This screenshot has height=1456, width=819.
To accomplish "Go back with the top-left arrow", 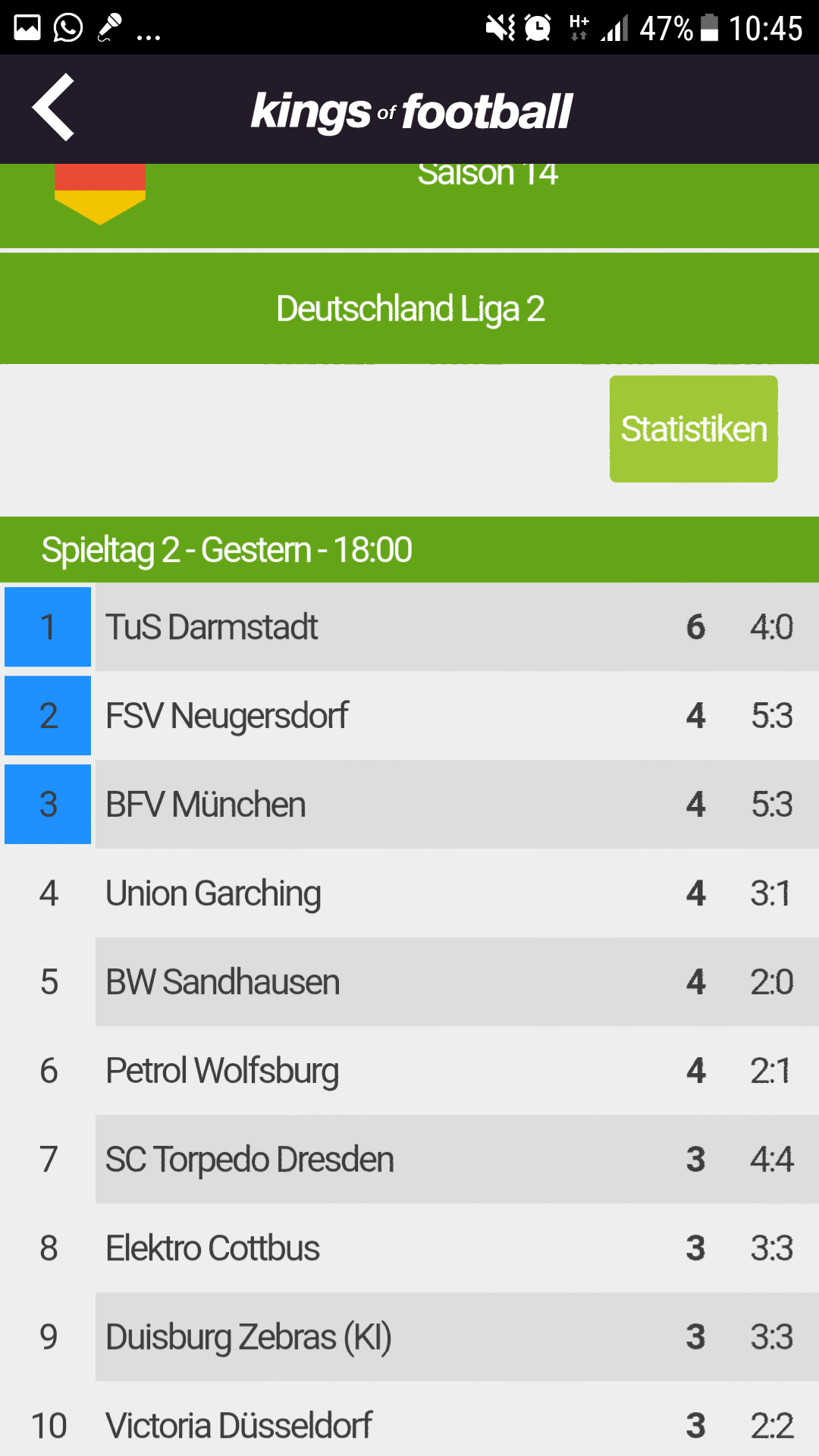I will pyautogui.click(x=53, y=108).
